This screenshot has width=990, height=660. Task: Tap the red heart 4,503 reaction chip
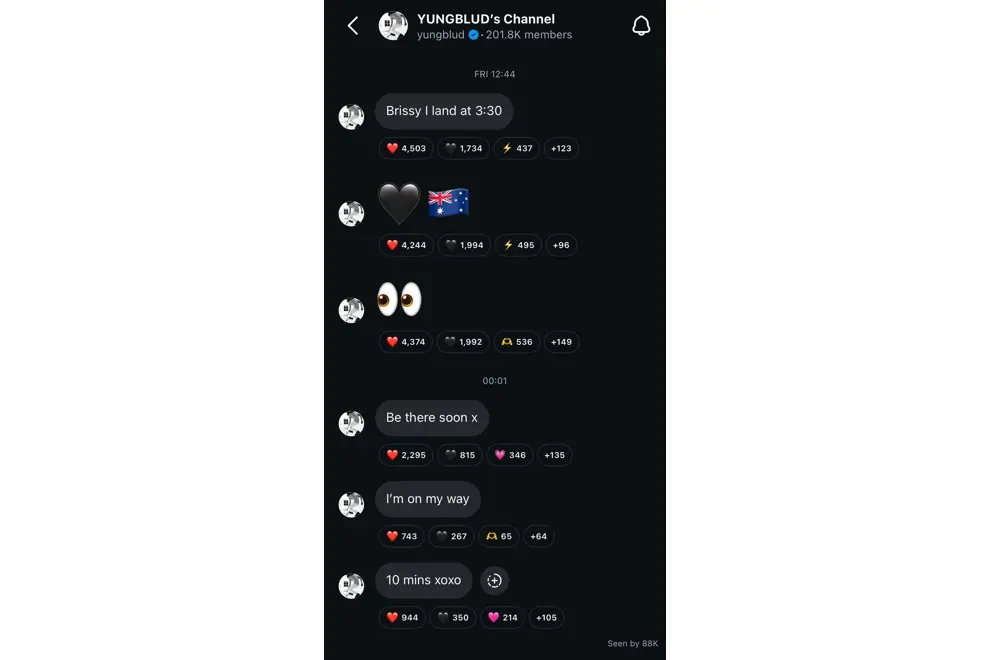(x=406, y=148)
